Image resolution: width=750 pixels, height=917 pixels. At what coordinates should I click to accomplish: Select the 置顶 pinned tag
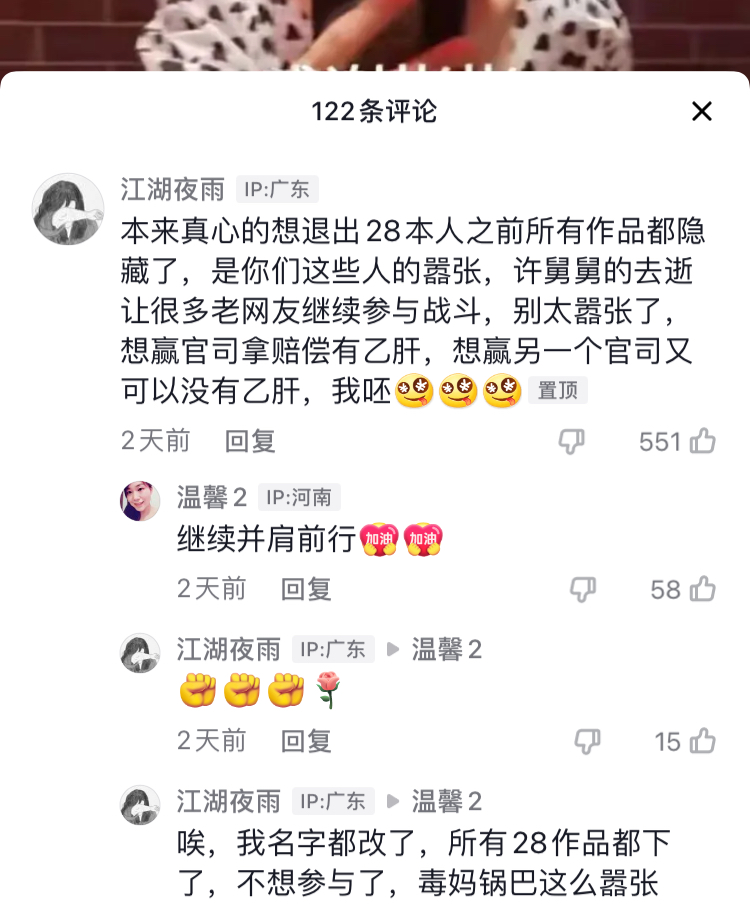[559, 392]
